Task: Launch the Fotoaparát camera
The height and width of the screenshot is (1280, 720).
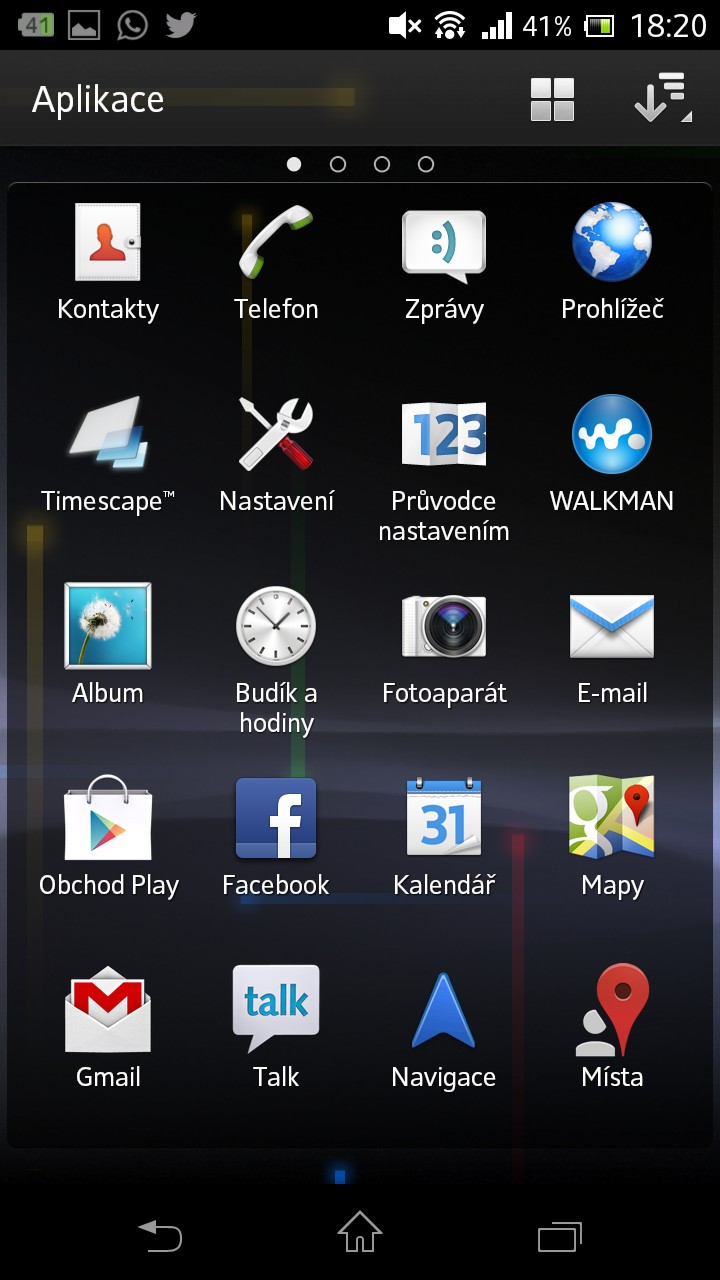Action: click(444, 647)
